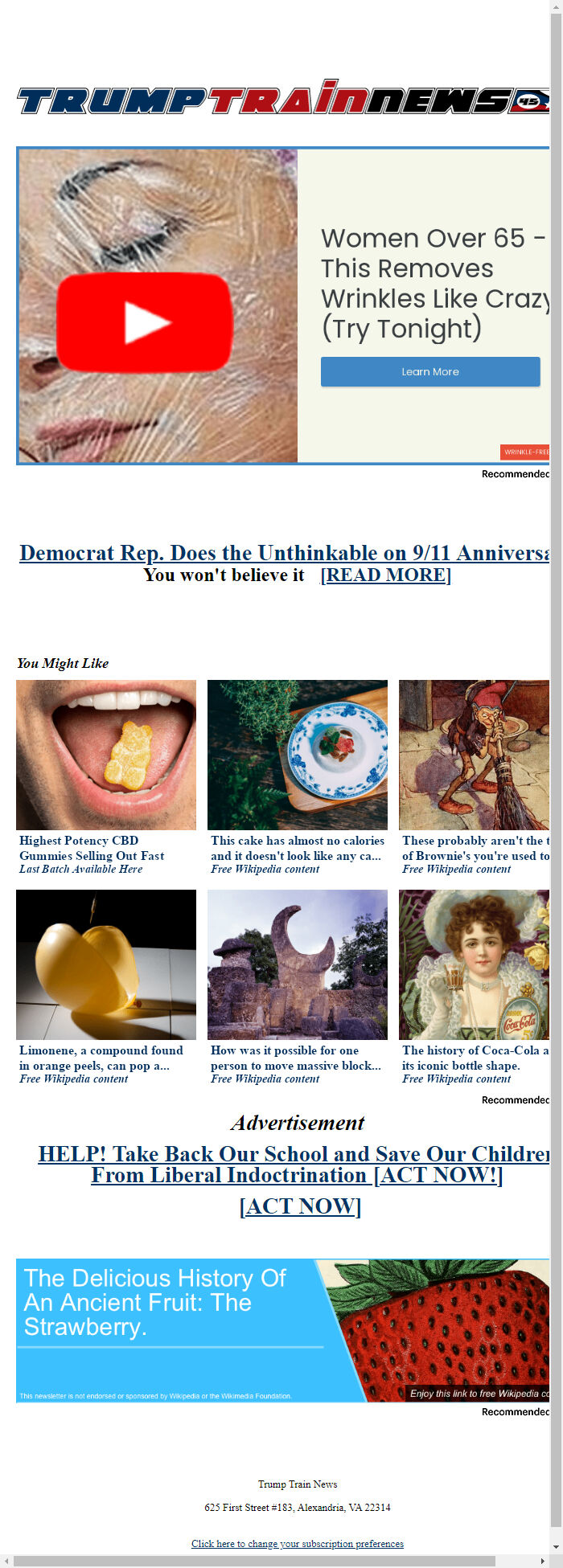Viewport: 563px width, 1568px height.
Task: Tap the standalone ACT NOW link
Action: point(300,1206)
